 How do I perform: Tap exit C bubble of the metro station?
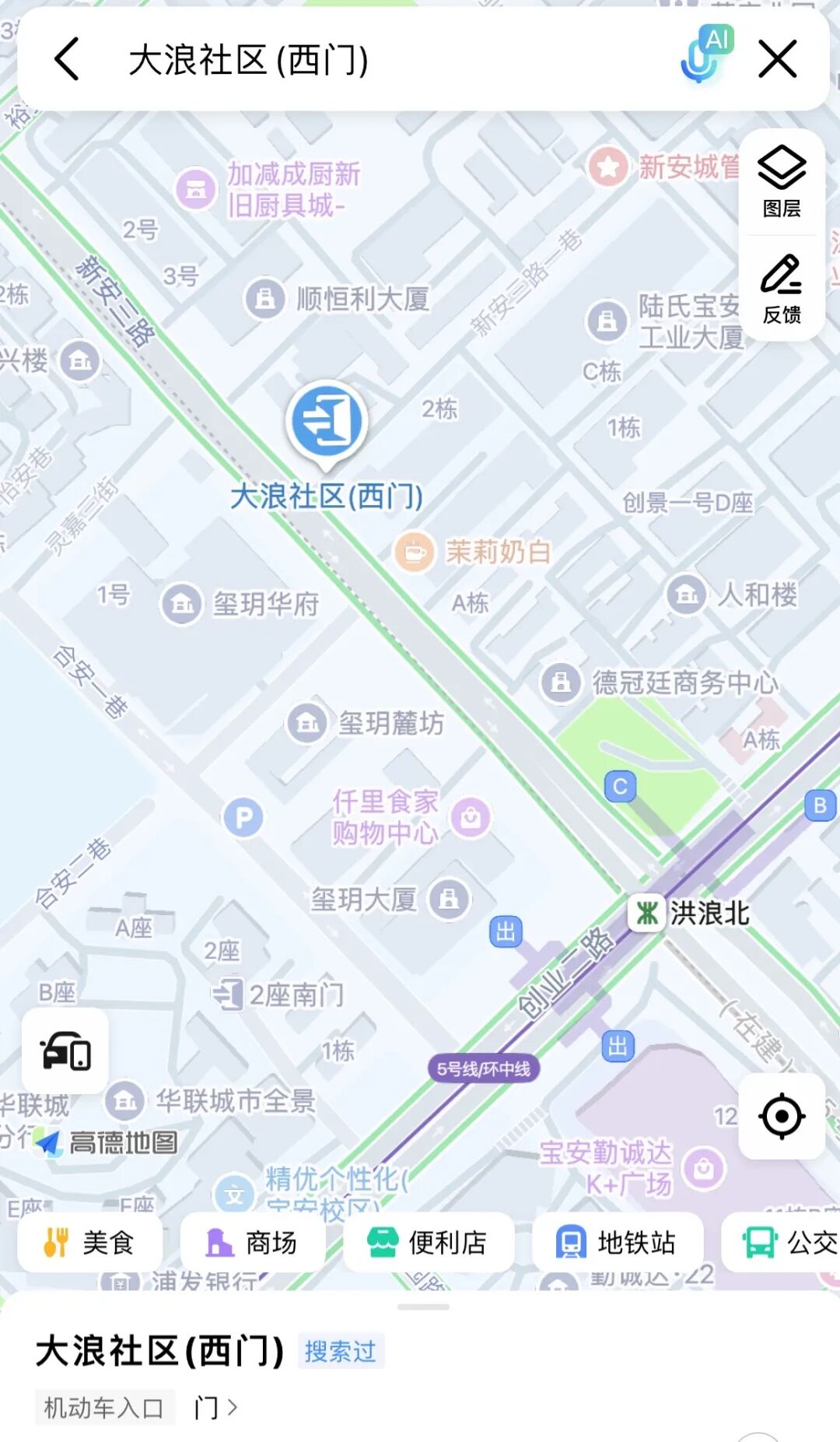click(618, 788)
